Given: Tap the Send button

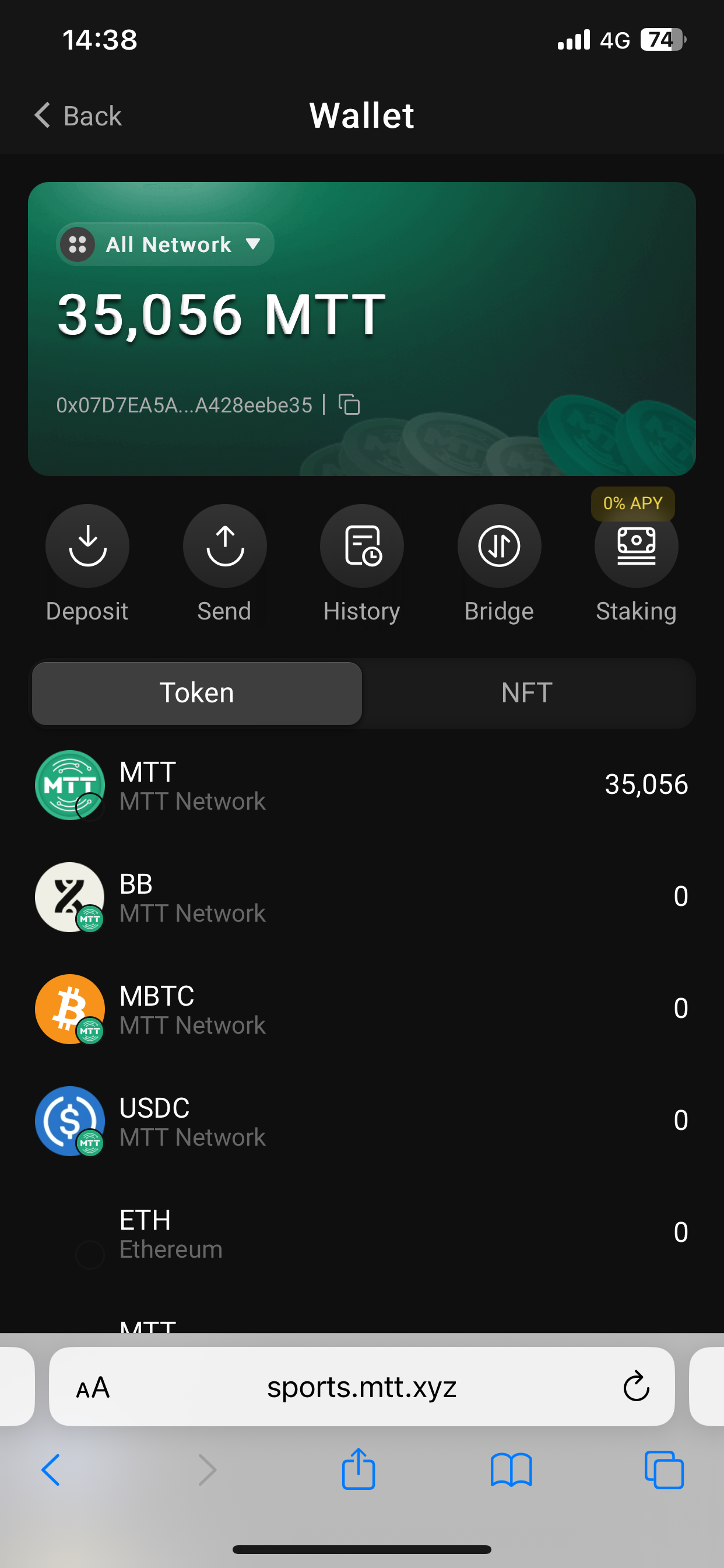Looking at the screenshot, I should pos(224,546).
